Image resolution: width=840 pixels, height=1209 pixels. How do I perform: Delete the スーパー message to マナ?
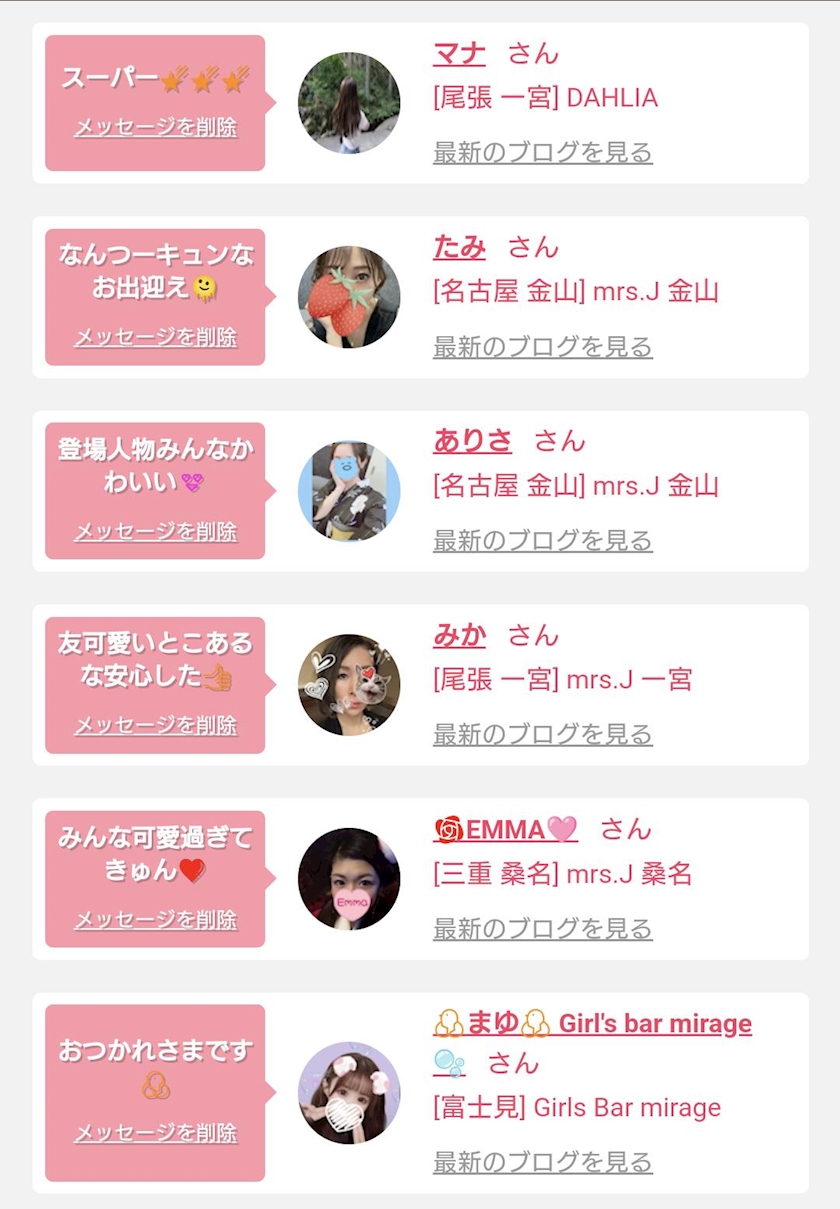pyautogui.click(x=155, y=128)
